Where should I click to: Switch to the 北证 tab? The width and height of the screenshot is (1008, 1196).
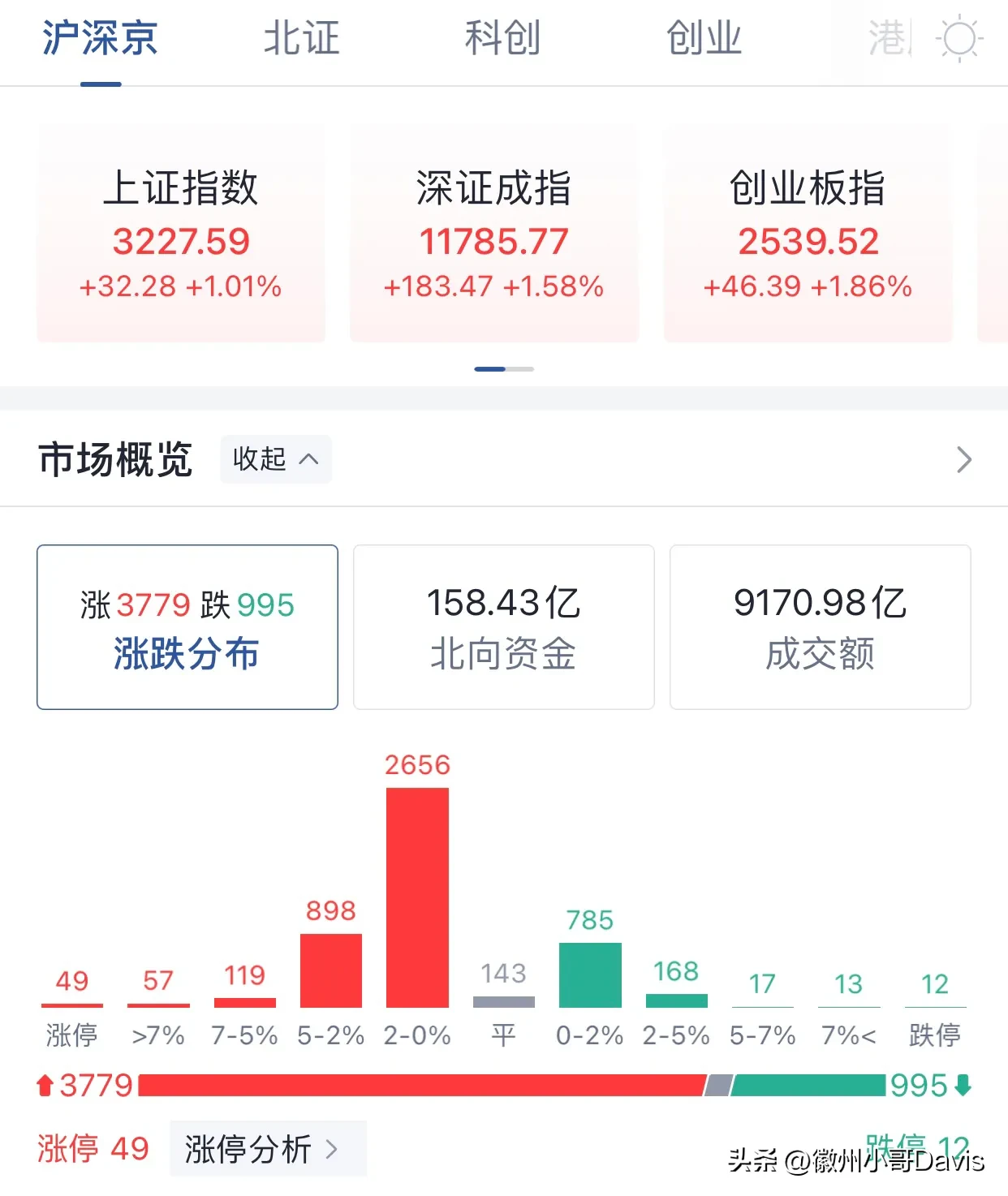click(301, 38)
